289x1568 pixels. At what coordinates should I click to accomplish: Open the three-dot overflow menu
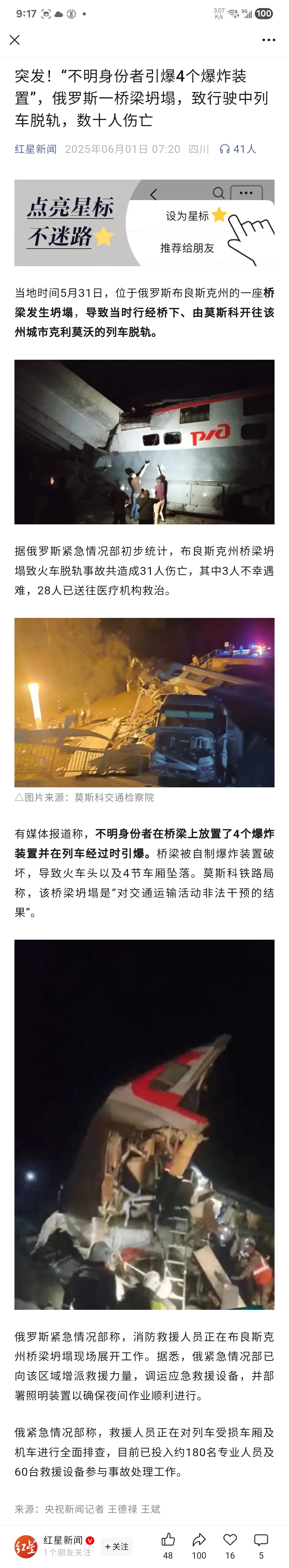[x=269, y=40]
